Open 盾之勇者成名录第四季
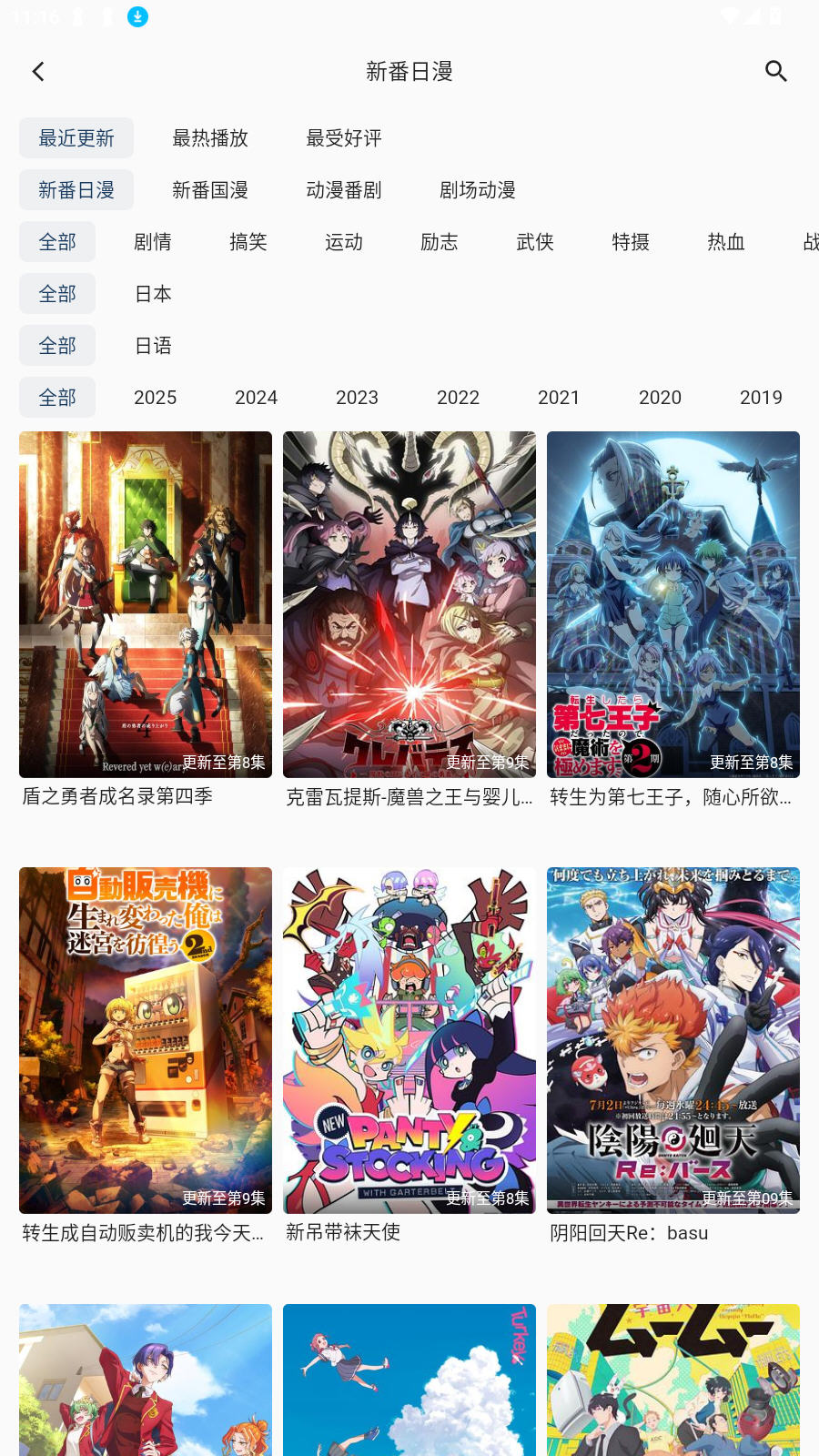The height and width of the screenshot is (1456, 819). tap(146, 605)
